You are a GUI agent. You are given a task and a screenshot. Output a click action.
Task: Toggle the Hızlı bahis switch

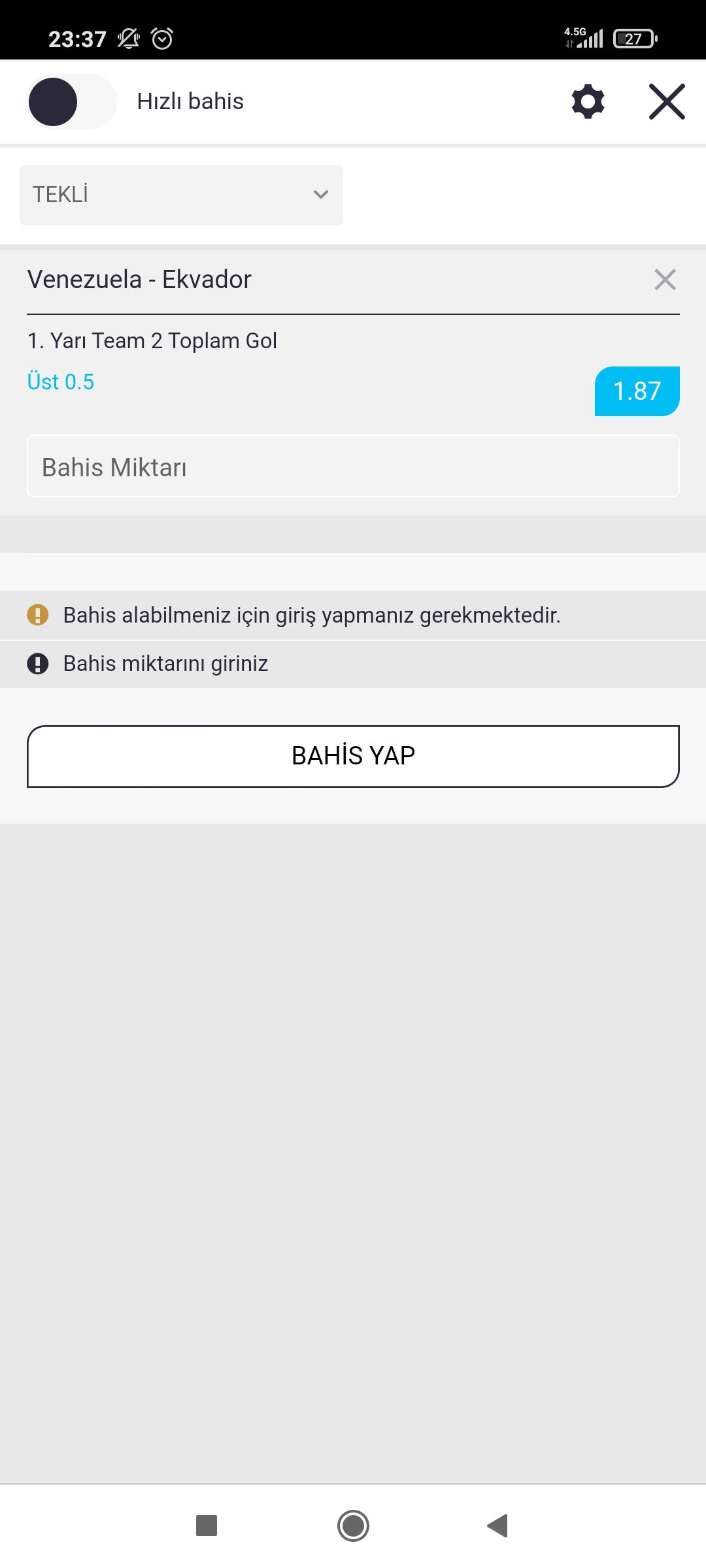point(71,102)
